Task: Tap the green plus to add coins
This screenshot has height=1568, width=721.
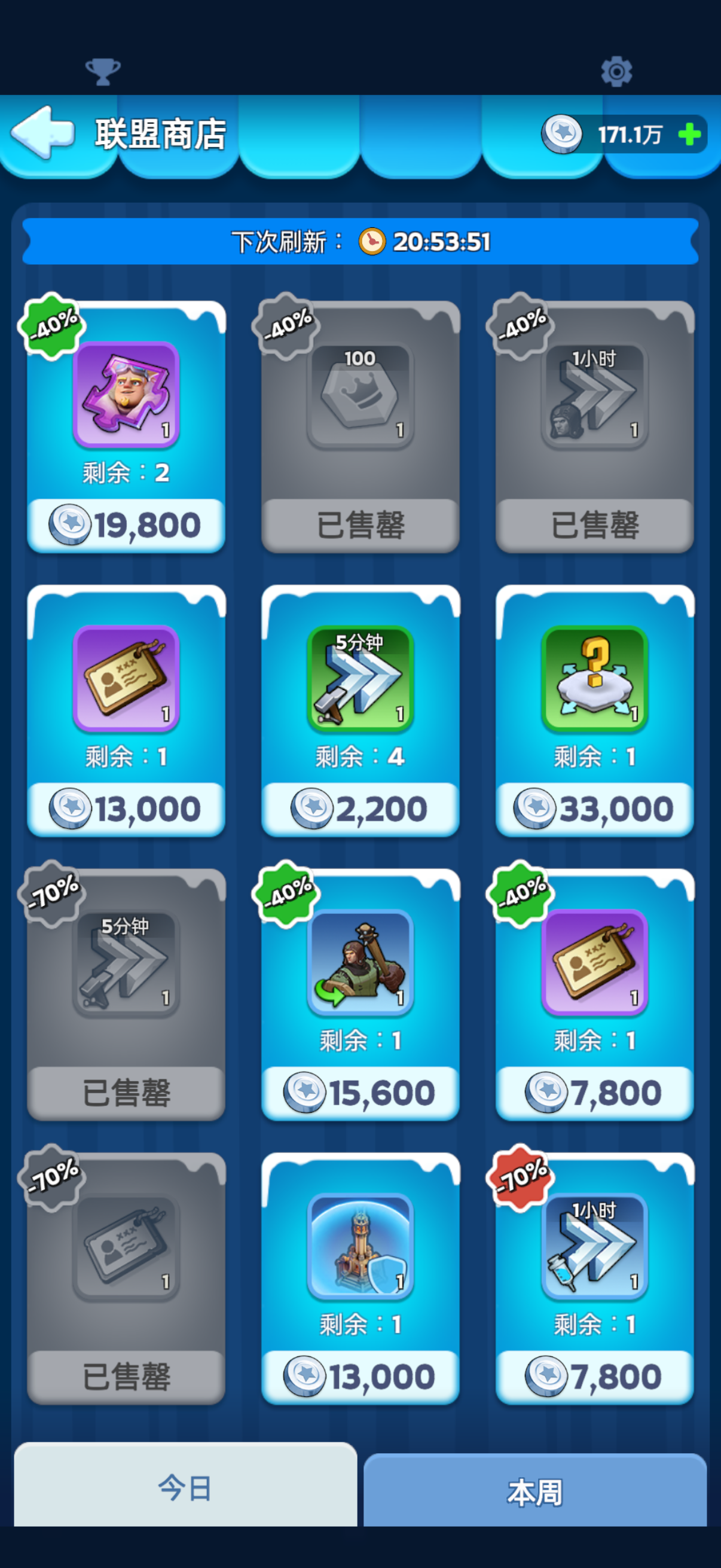Action: (689, 135)
